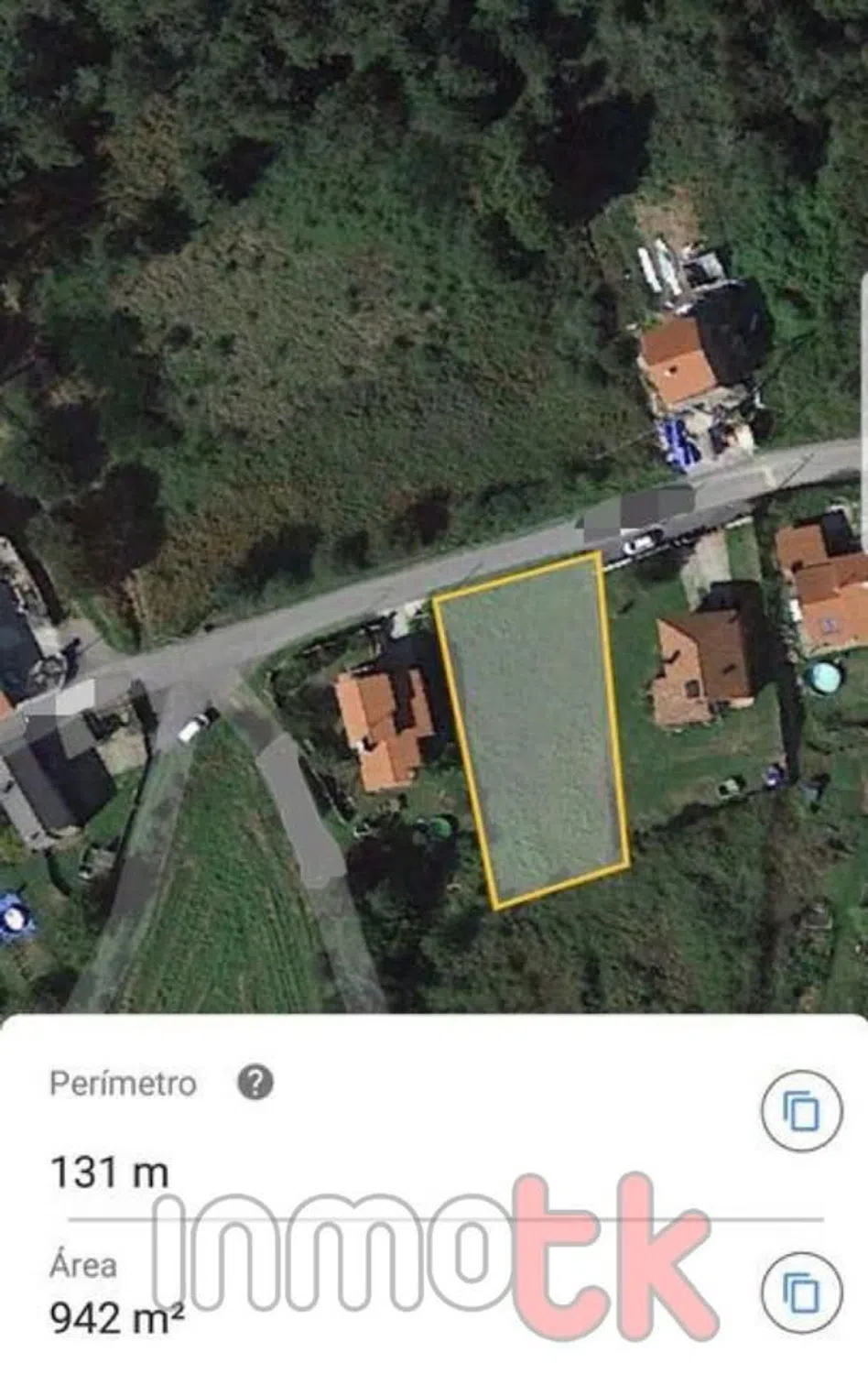
Task: Open the help icon beside Perímetro
Action: click(255, 1083)
